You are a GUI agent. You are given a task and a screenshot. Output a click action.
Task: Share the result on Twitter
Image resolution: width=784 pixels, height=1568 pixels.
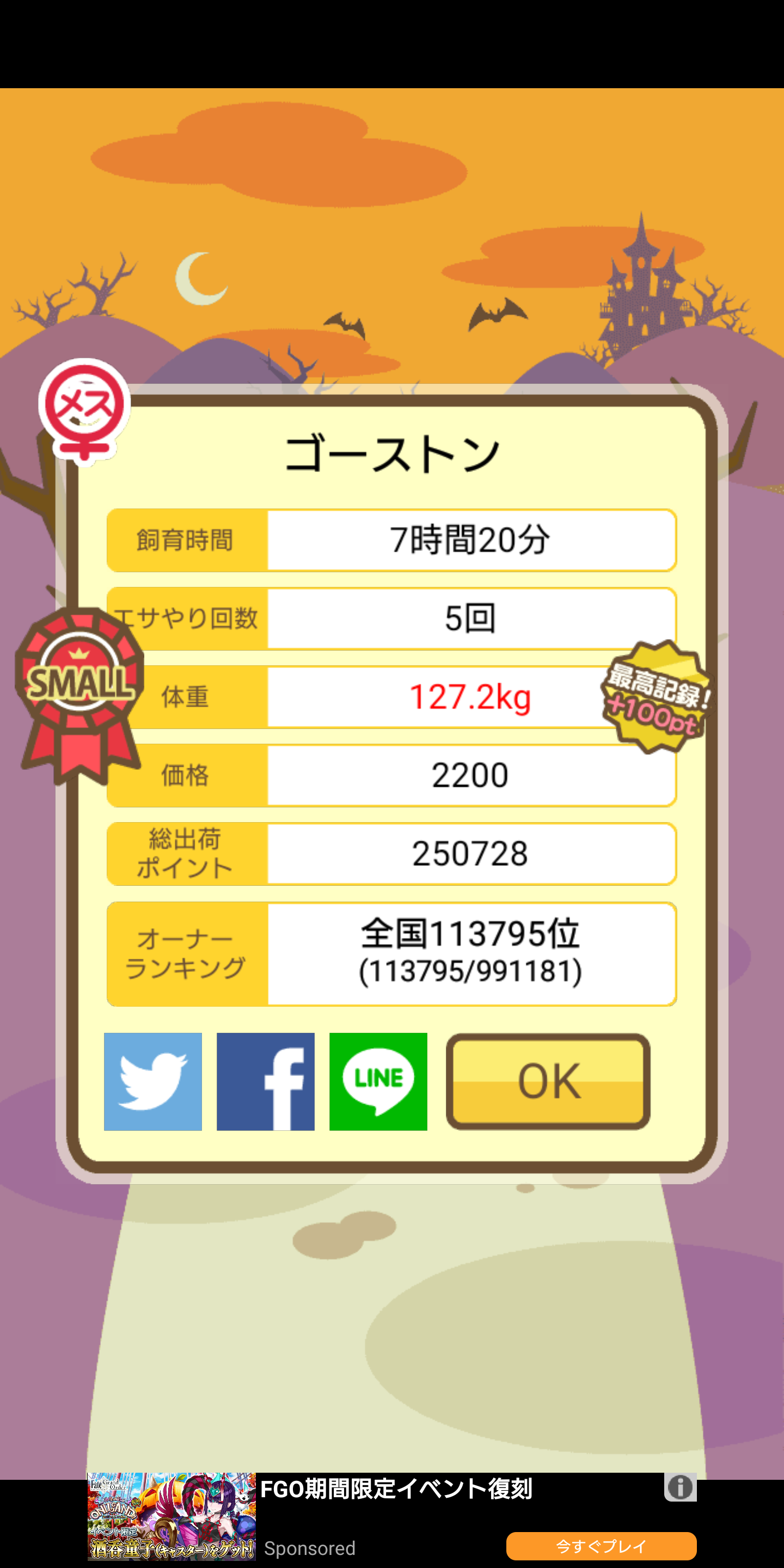pyautogui.click(x=153, y=1081)
